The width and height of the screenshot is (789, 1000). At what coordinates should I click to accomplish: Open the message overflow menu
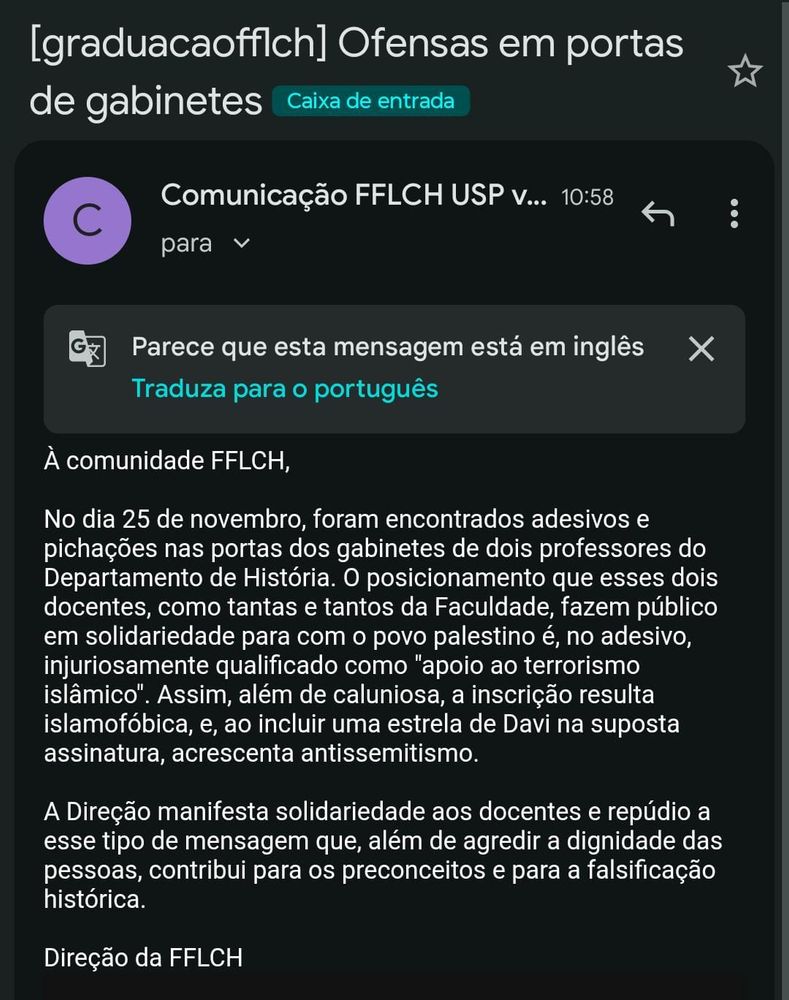tap(734, 213)
